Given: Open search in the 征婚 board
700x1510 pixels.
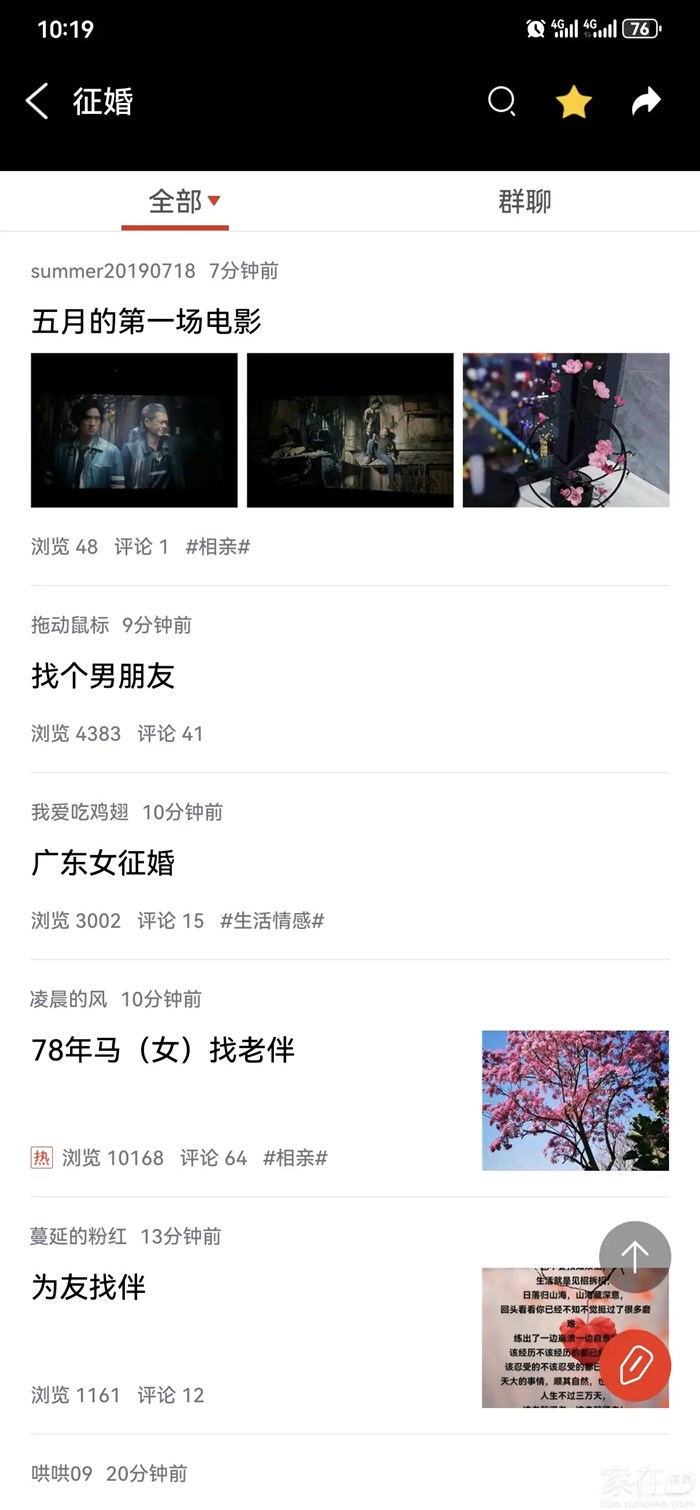Looking at the screenshot, I should (x=501, y=101).
